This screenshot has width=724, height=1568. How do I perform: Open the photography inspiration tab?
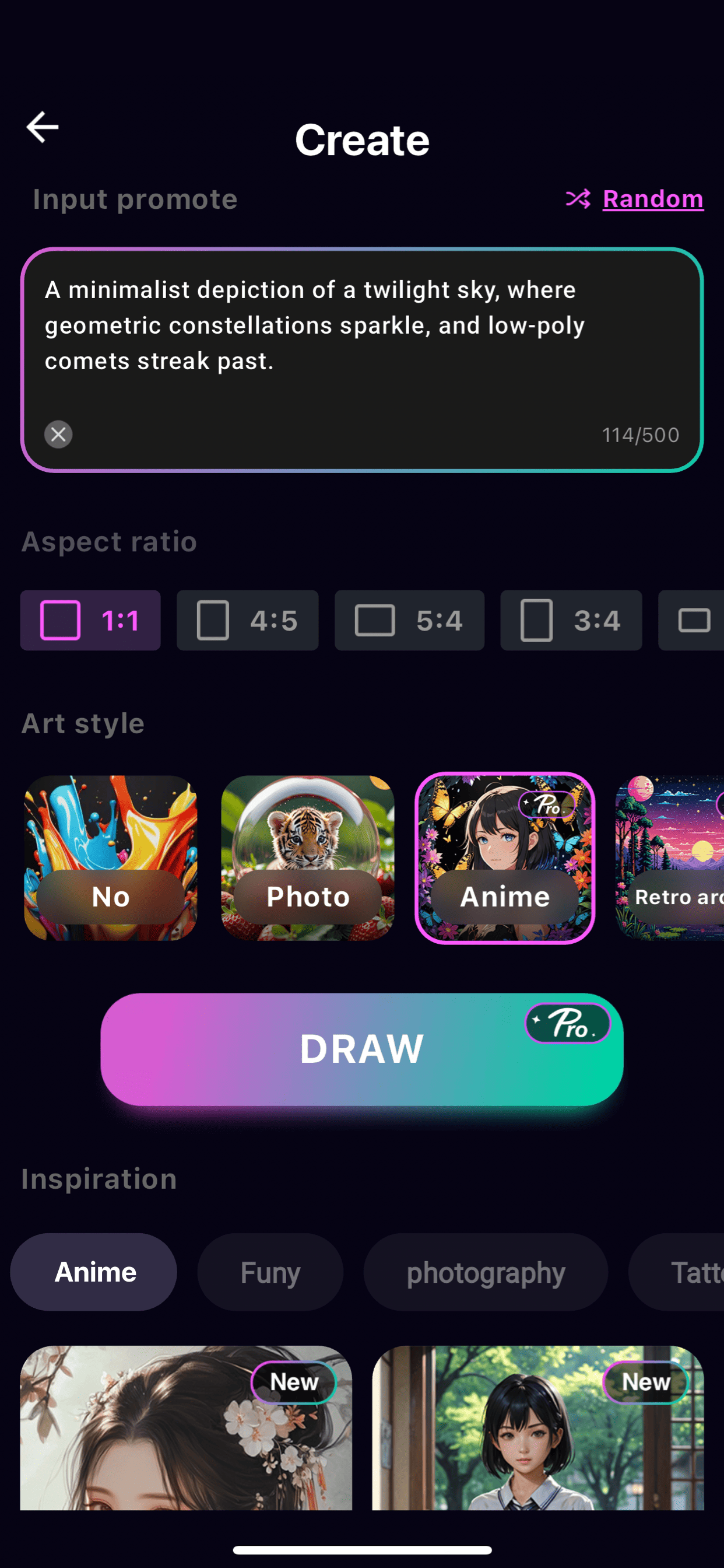486,1272
